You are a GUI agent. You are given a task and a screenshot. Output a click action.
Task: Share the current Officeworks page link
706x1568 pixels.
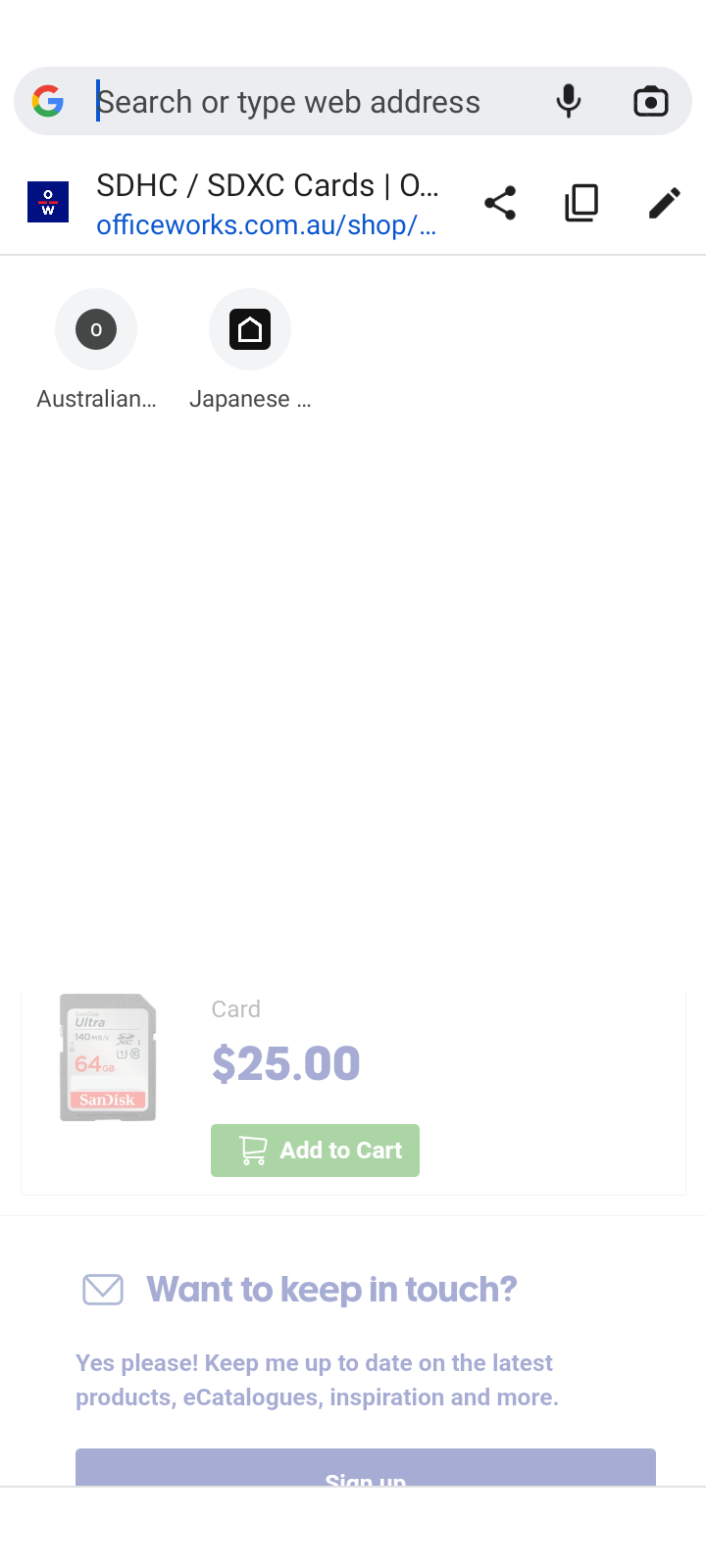(x=500, y=203)
